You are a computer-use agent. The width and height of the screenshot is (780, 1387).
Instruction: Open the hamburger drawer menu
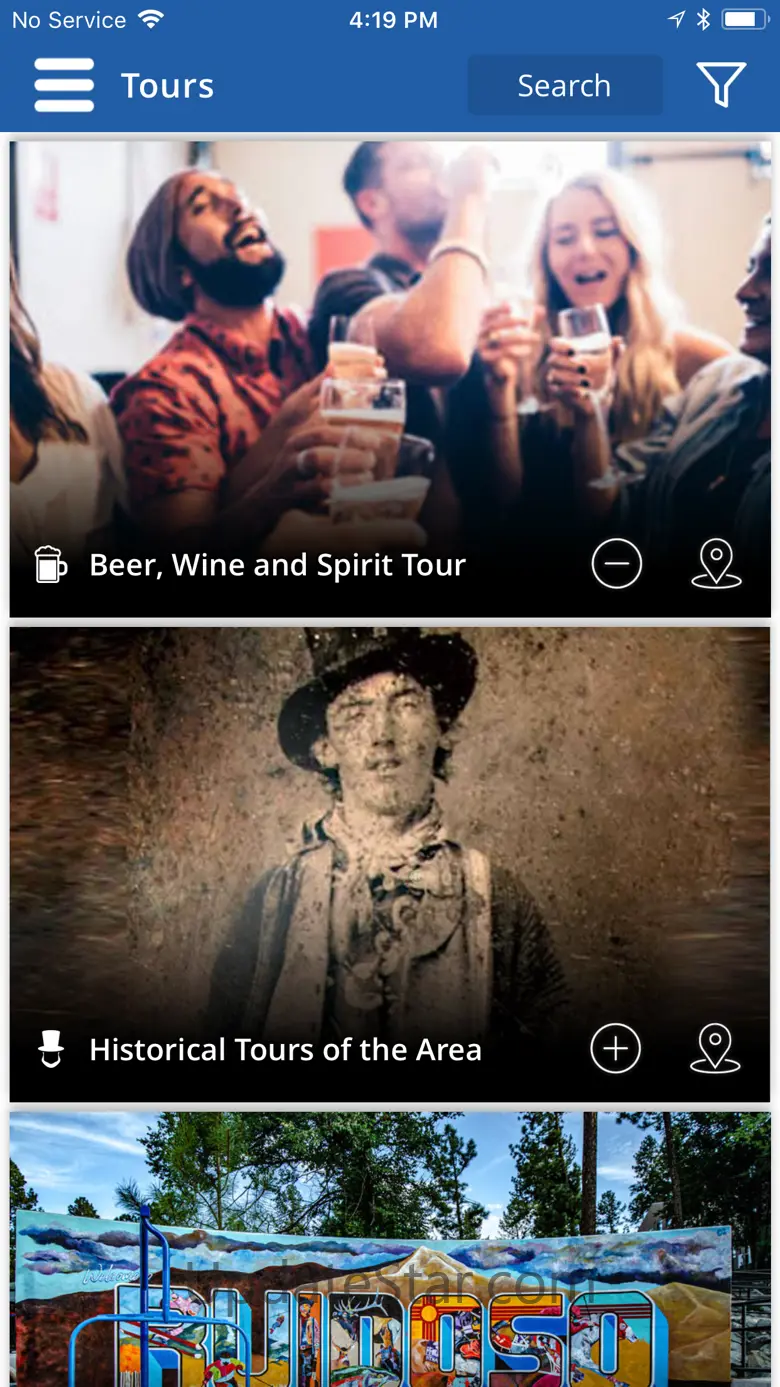click(64, 85)
